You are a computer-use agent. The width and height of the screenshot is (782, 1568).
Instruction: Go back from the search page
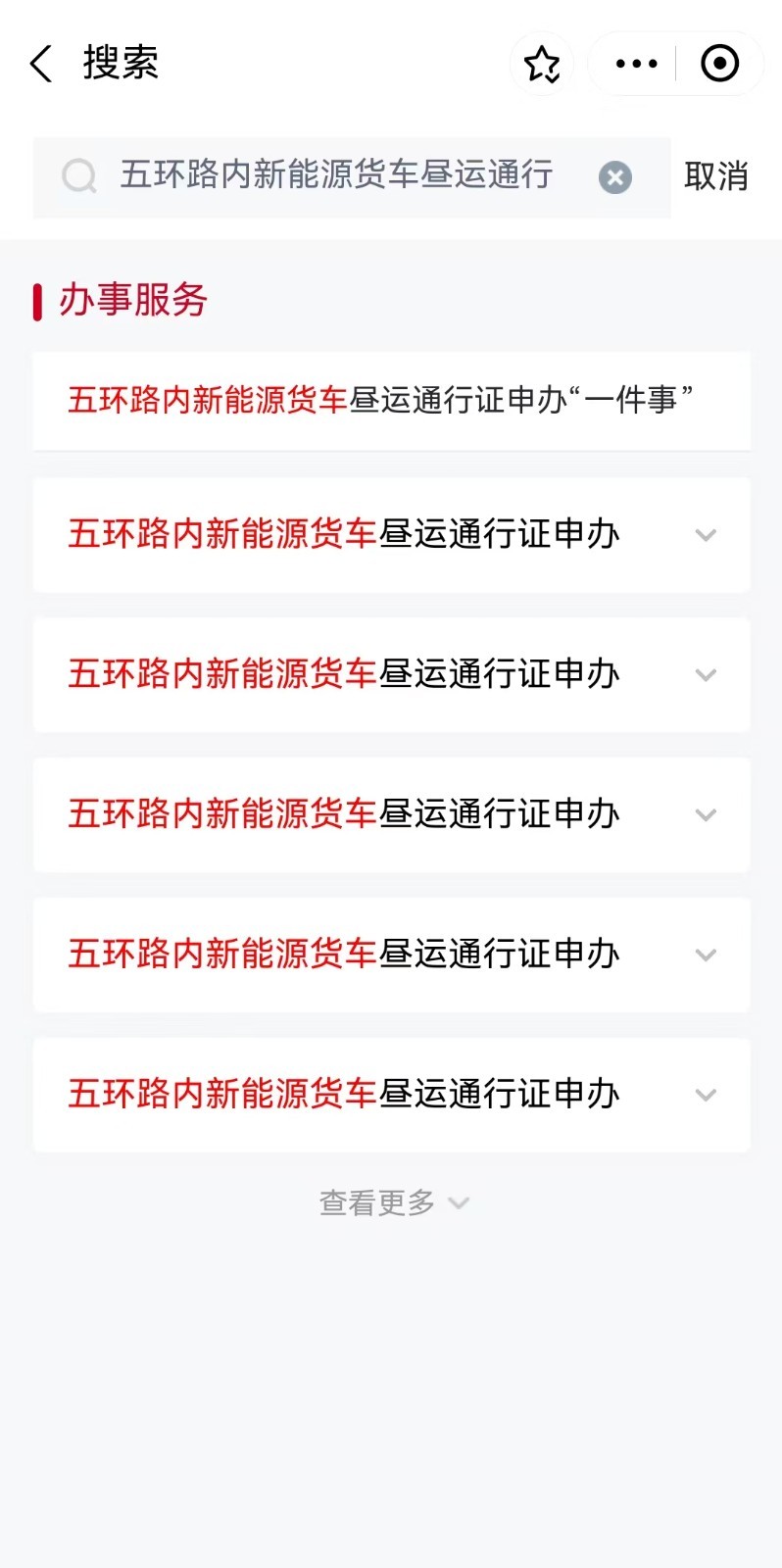(x=41, y=64)
